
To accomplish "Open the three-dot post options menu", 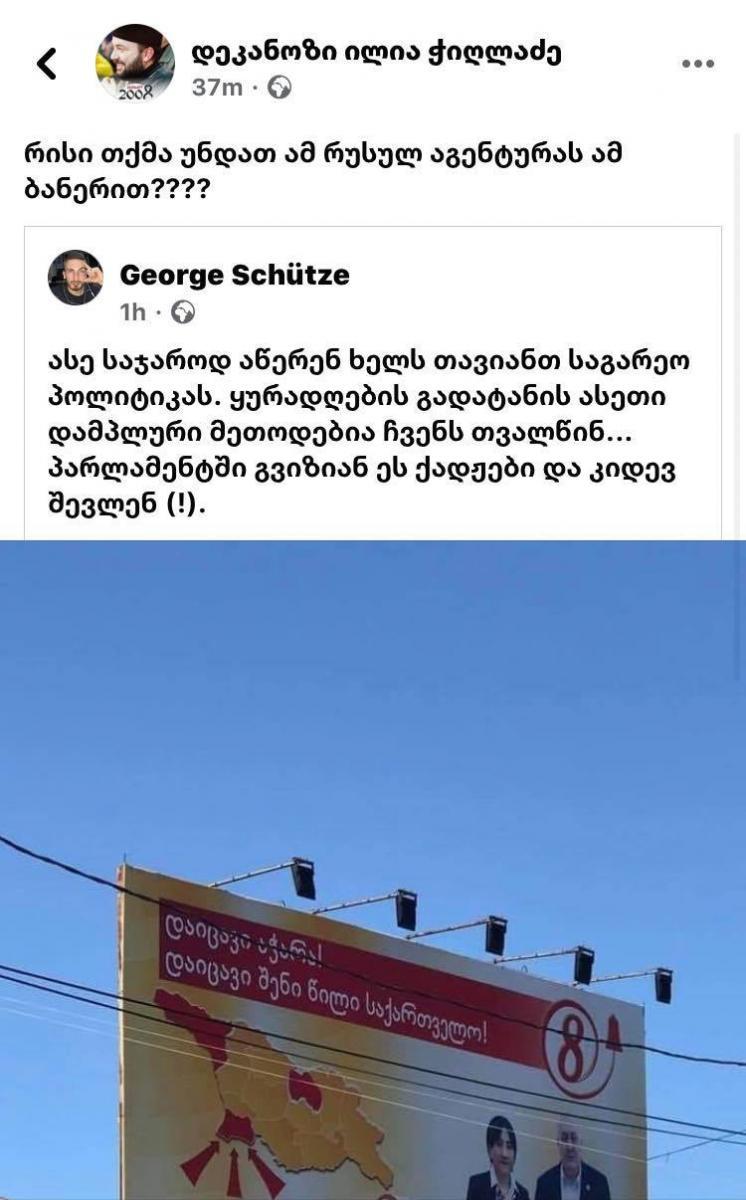I will (697, 64).
